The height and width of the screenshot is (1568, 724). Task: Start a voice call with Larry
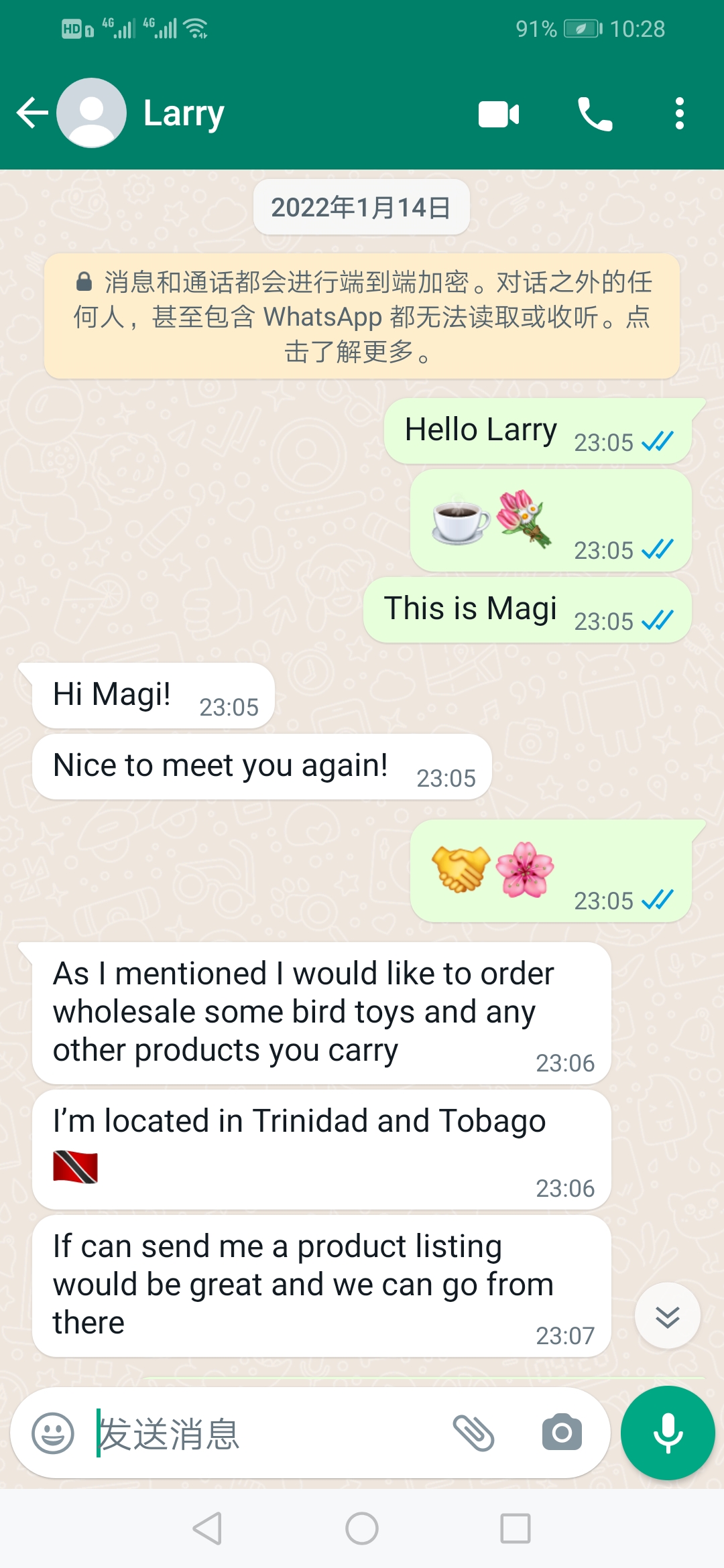[x=595, y=114]
